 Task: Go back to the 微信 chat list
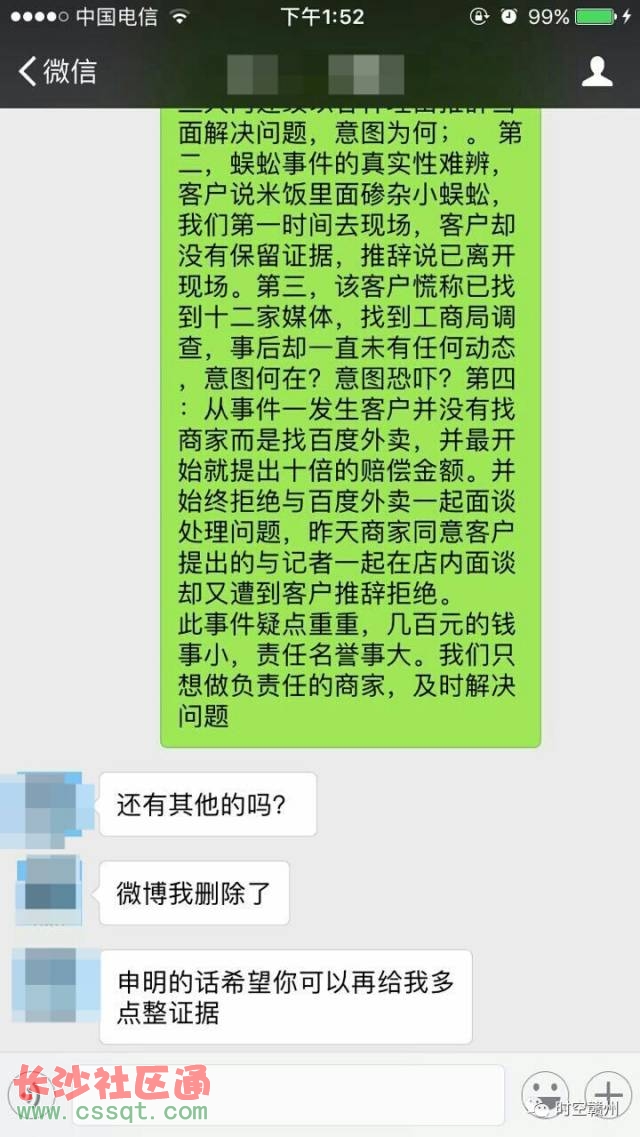pyautogui.click(x=58, y=72)
